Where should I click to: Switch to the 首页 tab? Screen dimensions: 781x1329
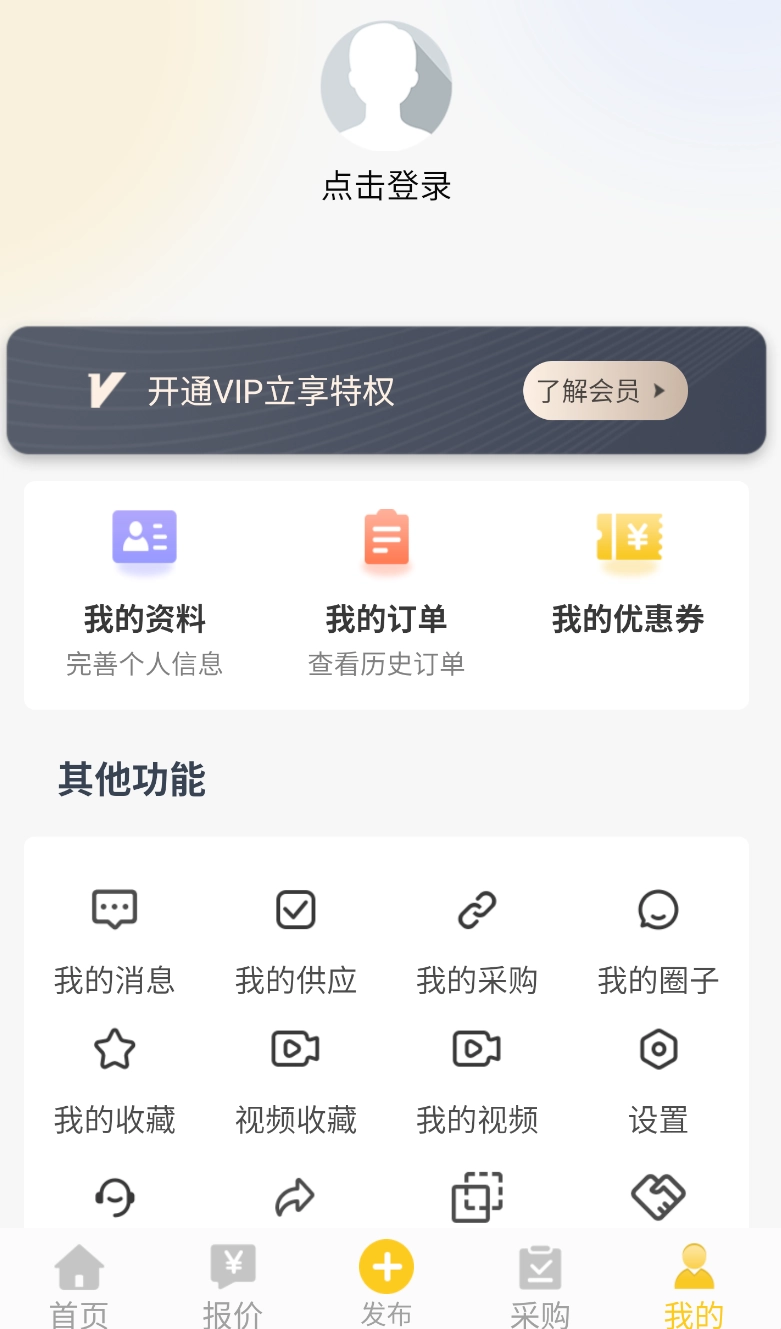(78, 1282)
